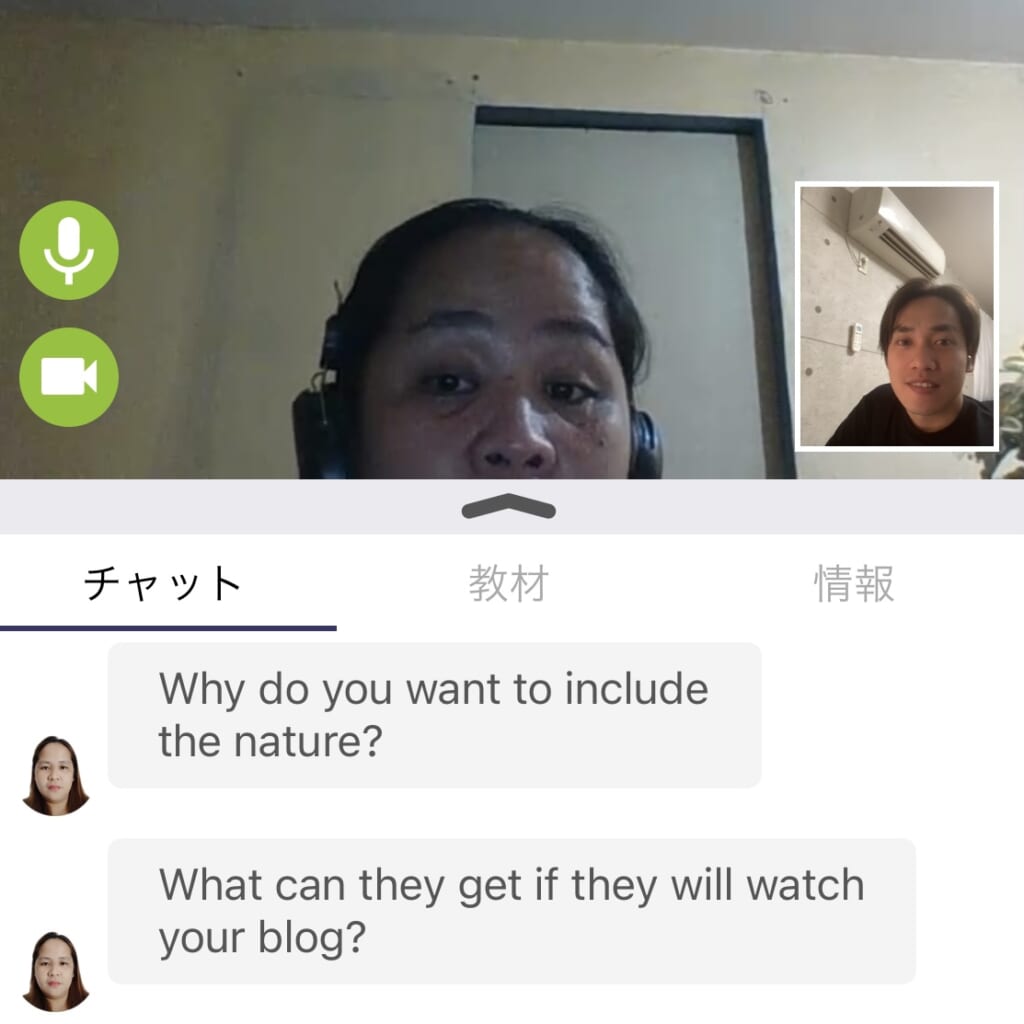The width and height of the screenshot is (1024, 1024).
Task: Switch to the 教材 tab
Action: pyautogui.click(x=509, y=585)
